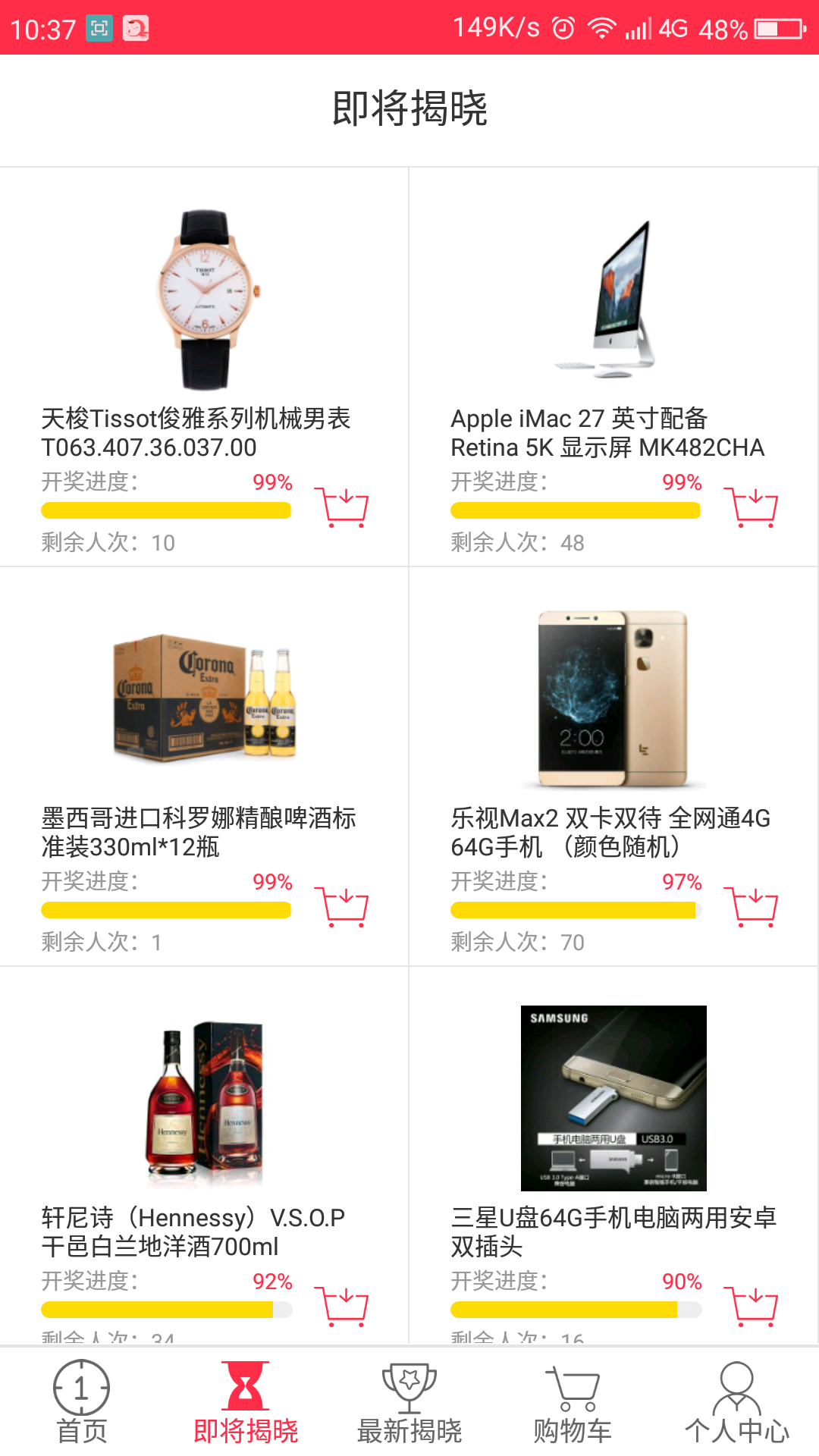
Task: Add the 乐视Max2 phone to cart
Action: click(751, 906)
